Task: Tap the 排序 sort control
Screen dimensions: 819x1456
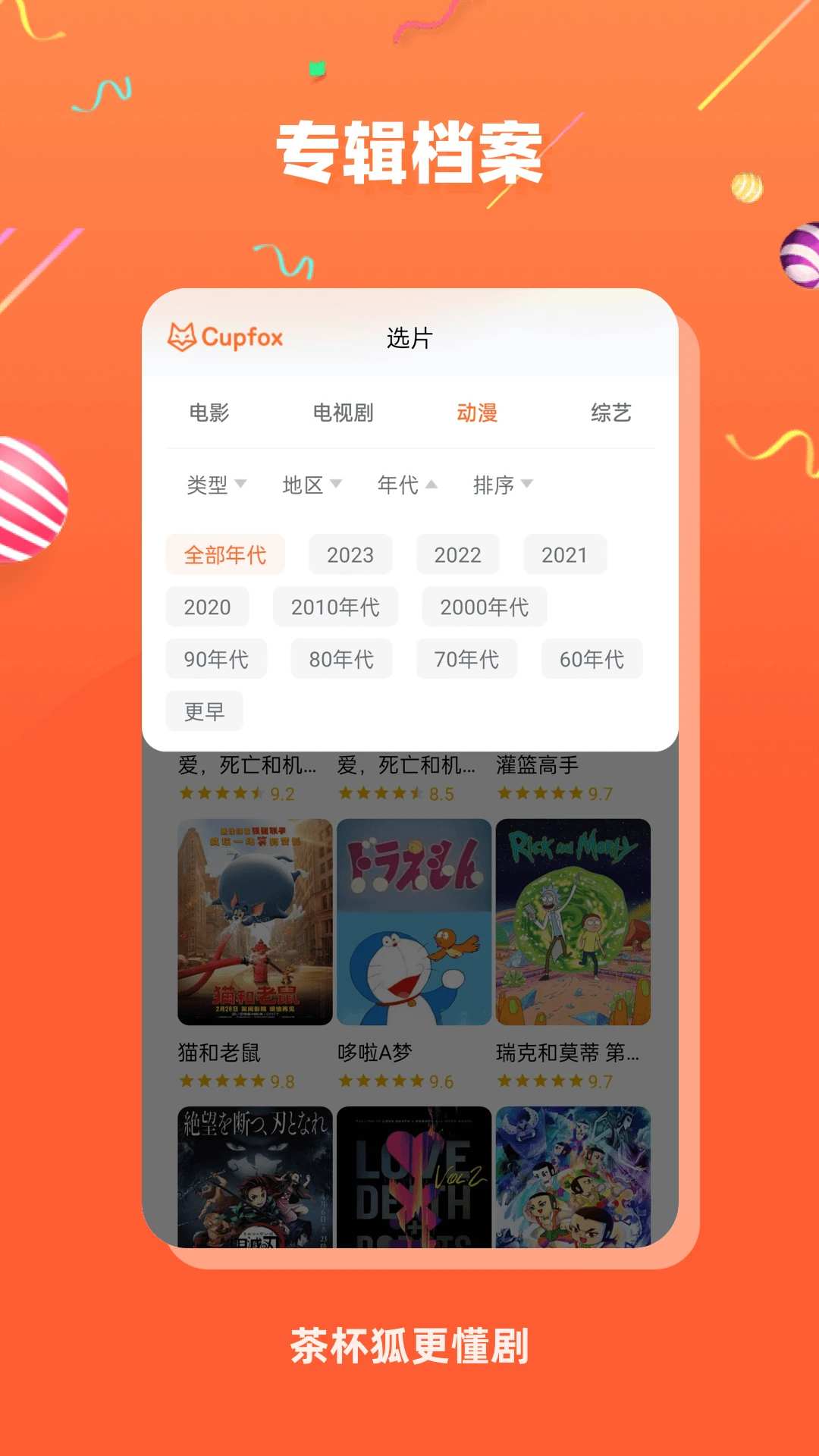Action: [x=494, y=486]
